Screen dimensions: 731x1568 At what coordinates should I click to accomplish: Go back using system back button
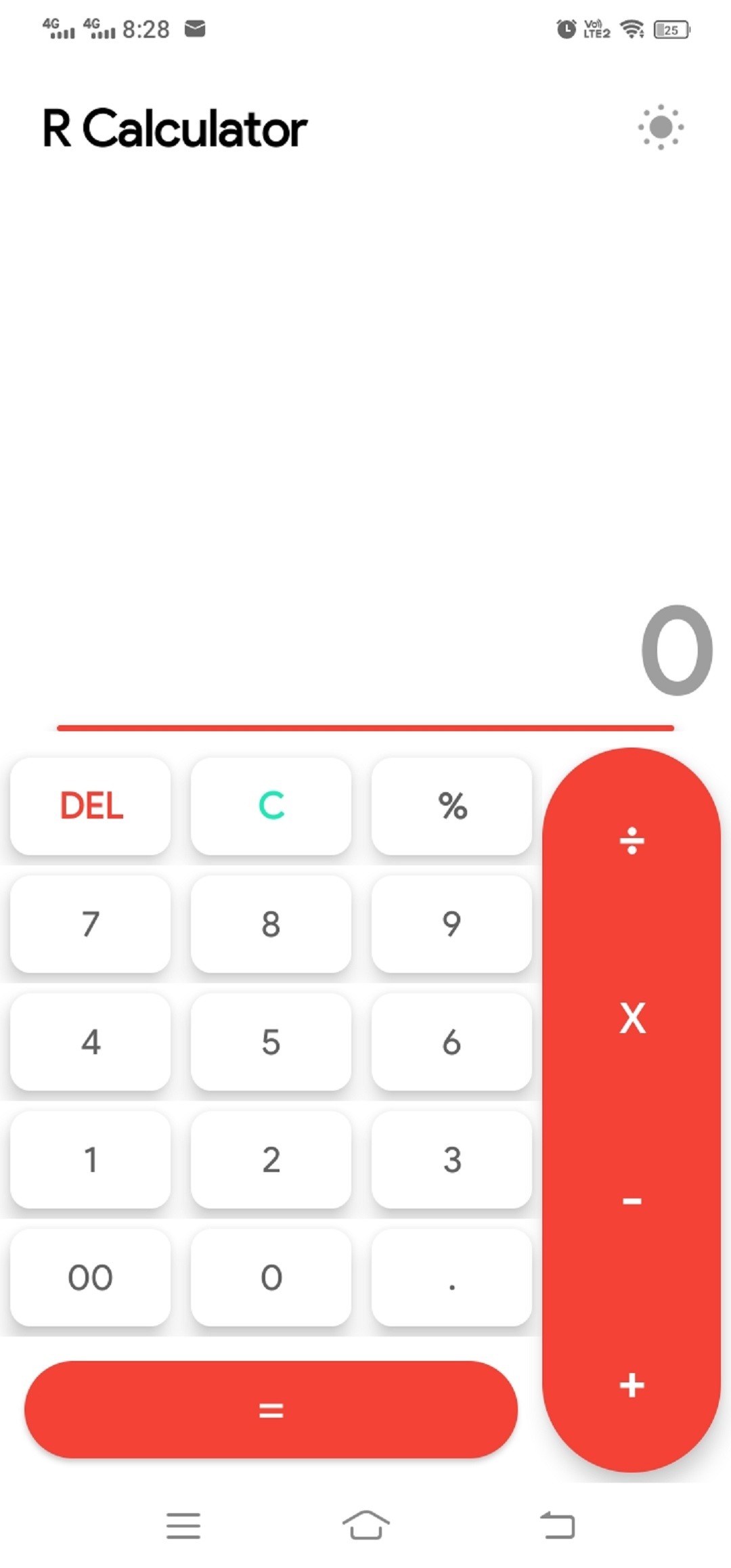(558, 1525)
